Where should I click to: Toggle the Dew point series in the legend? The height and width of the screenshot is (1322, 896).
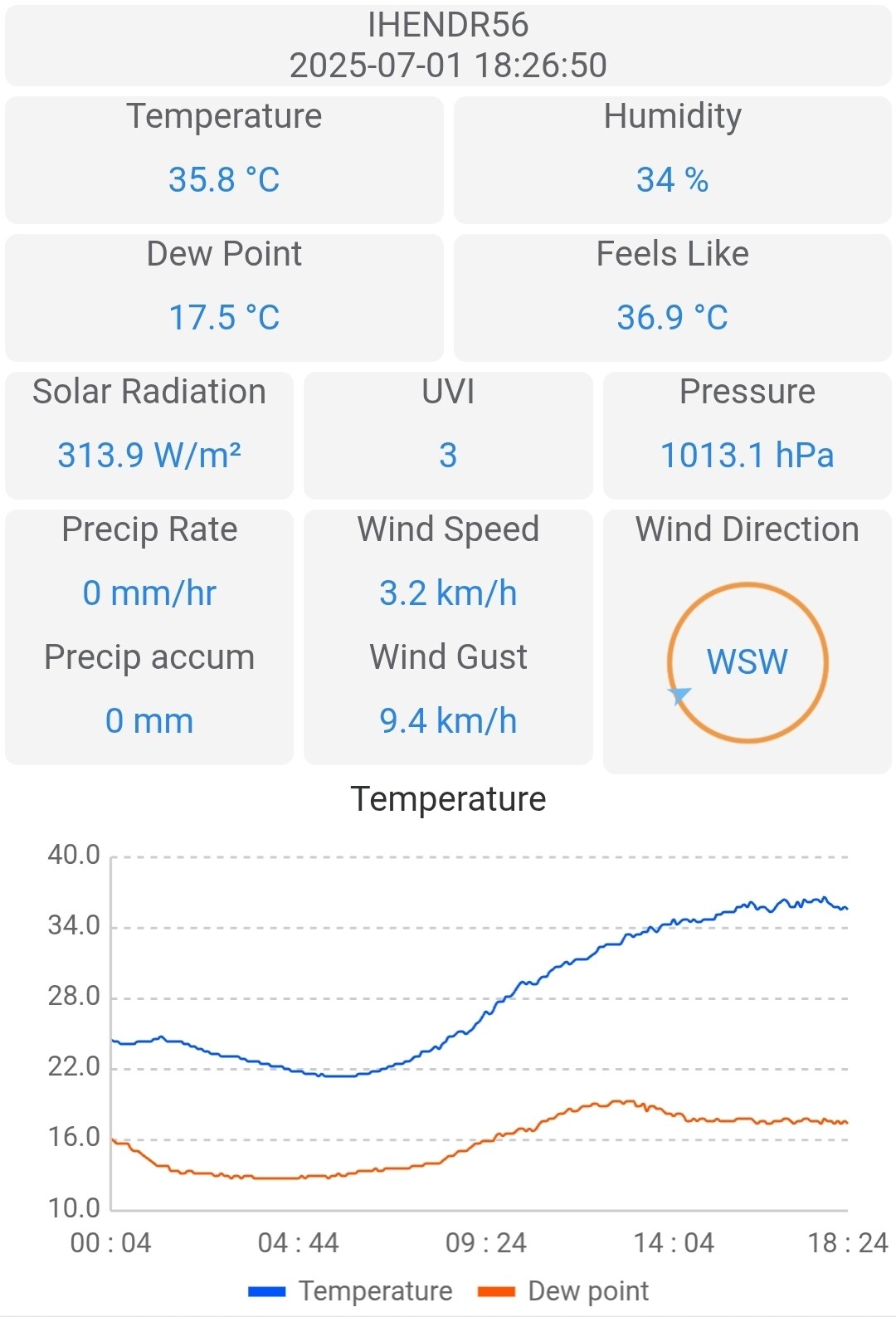564,1290
